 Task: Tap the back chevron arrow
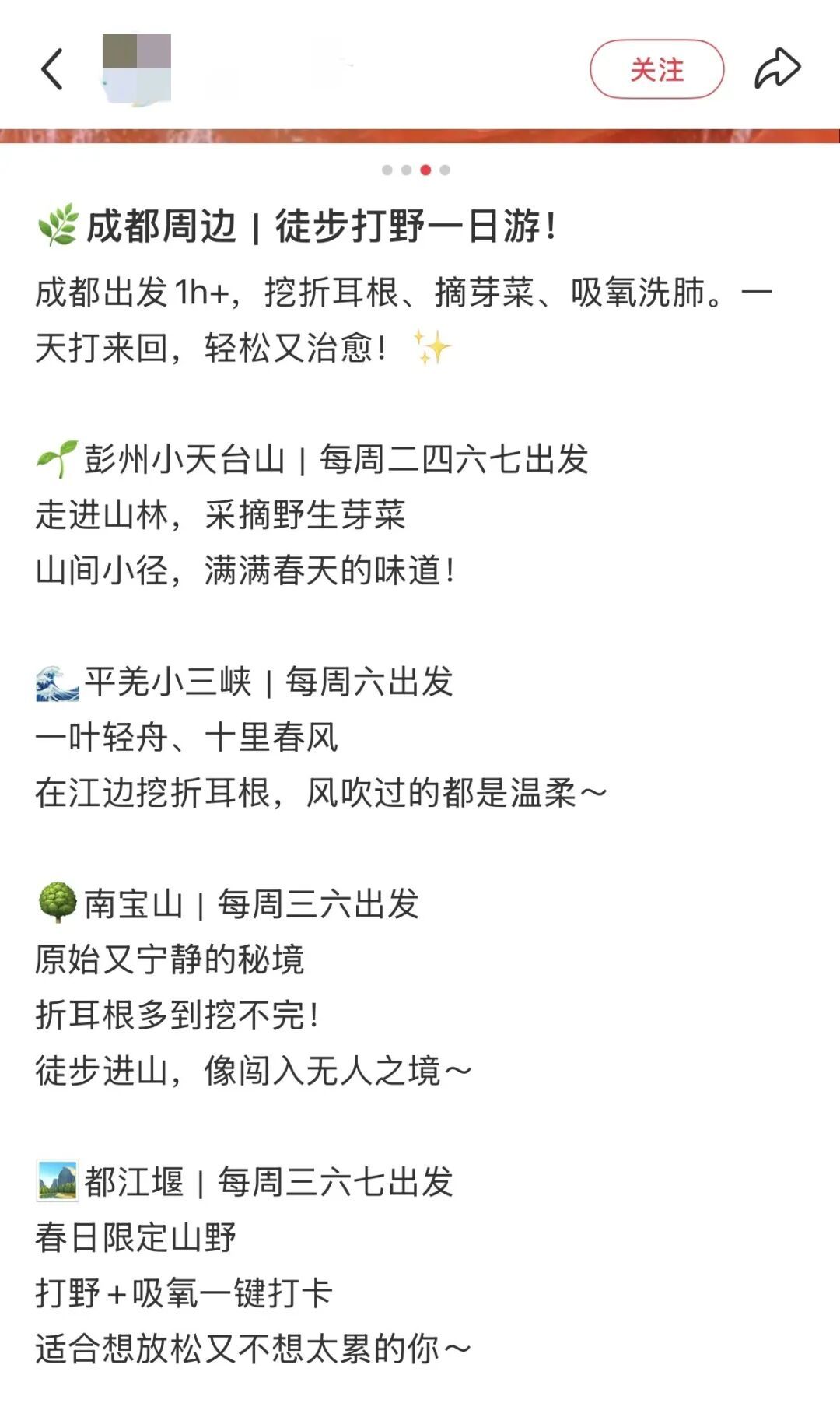pos(53,68)
